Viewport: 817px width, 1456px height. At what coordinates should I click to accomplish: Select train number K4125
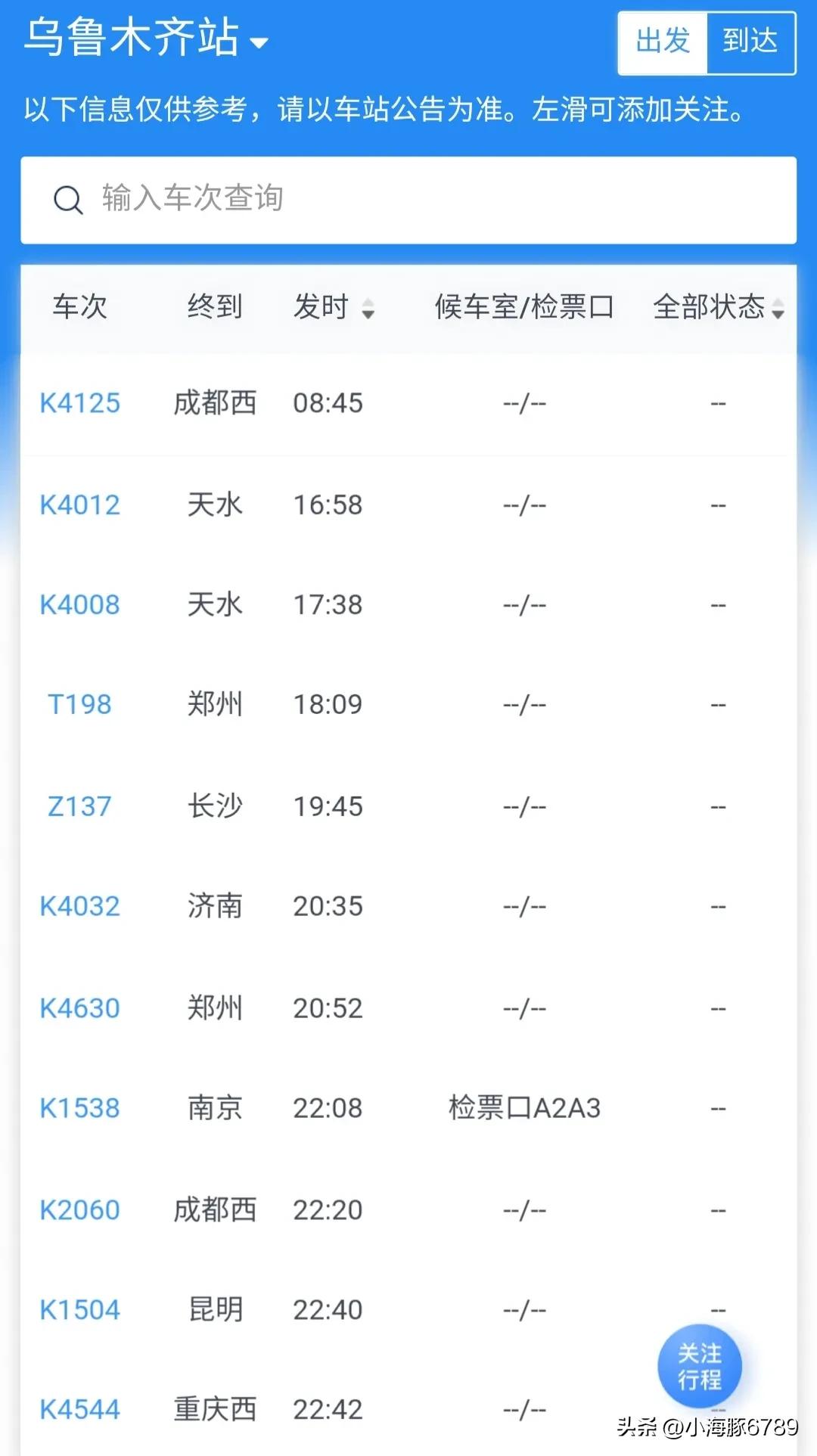pyautogui.click(x=79, y=403)
